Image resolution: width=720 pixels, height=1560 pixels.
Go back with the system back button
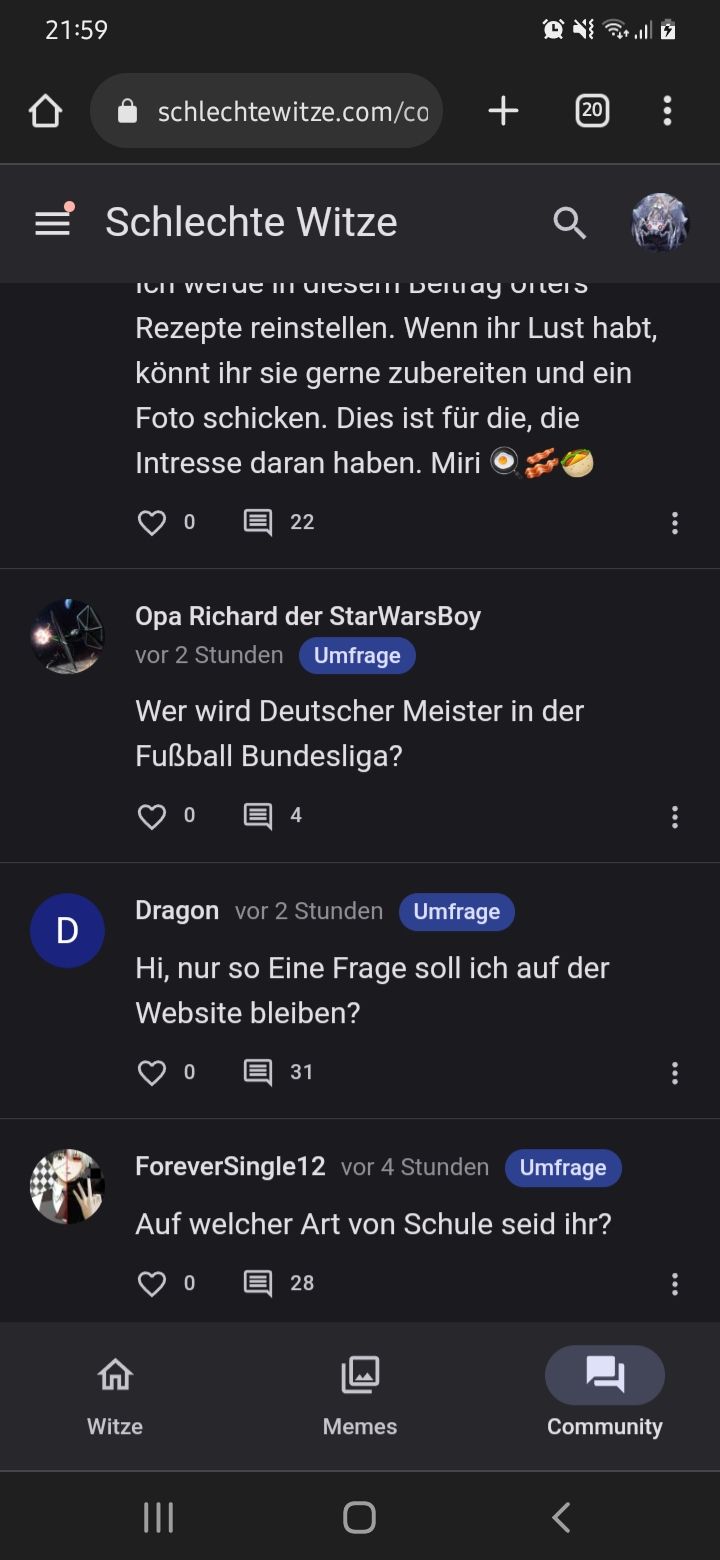[561, 1517]
